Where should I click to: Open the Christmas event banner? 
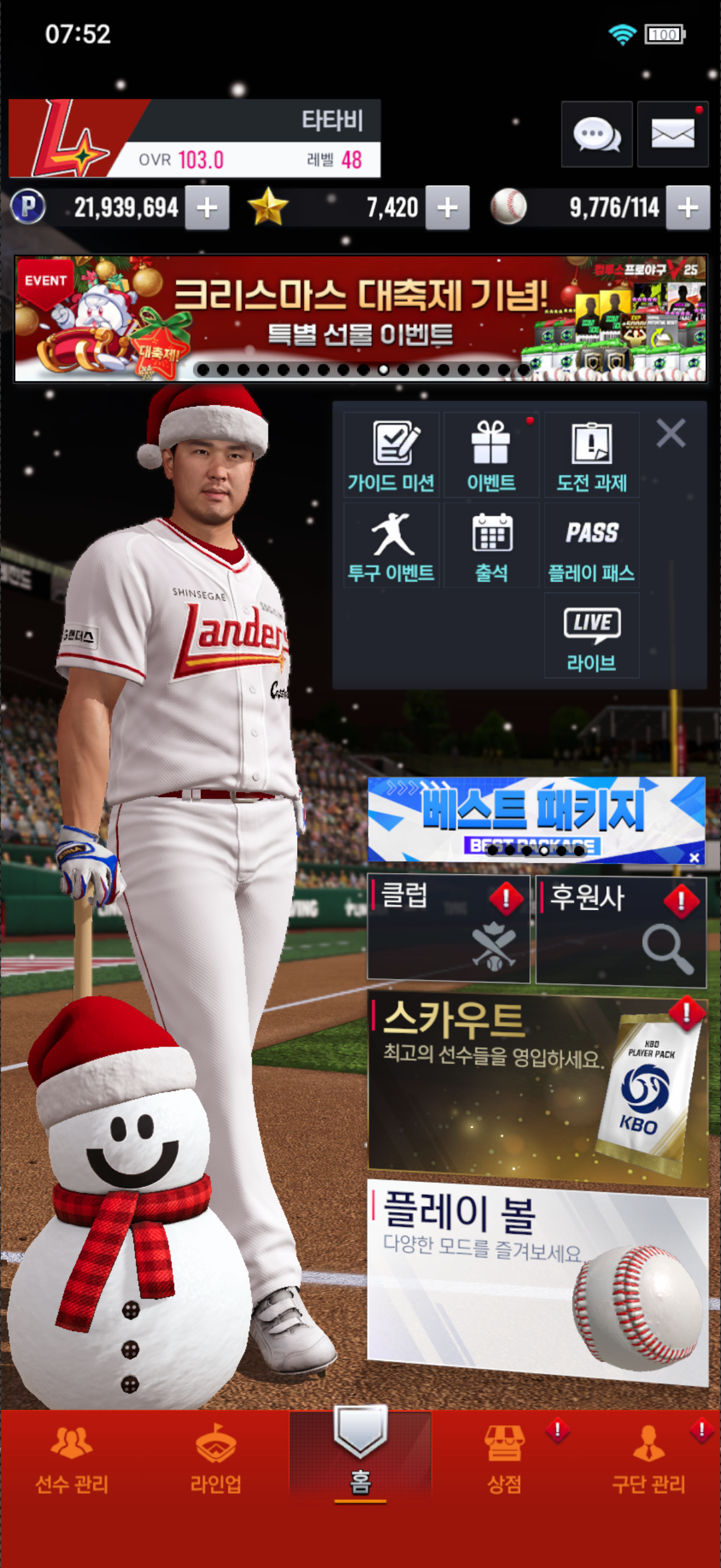point(360,318)
